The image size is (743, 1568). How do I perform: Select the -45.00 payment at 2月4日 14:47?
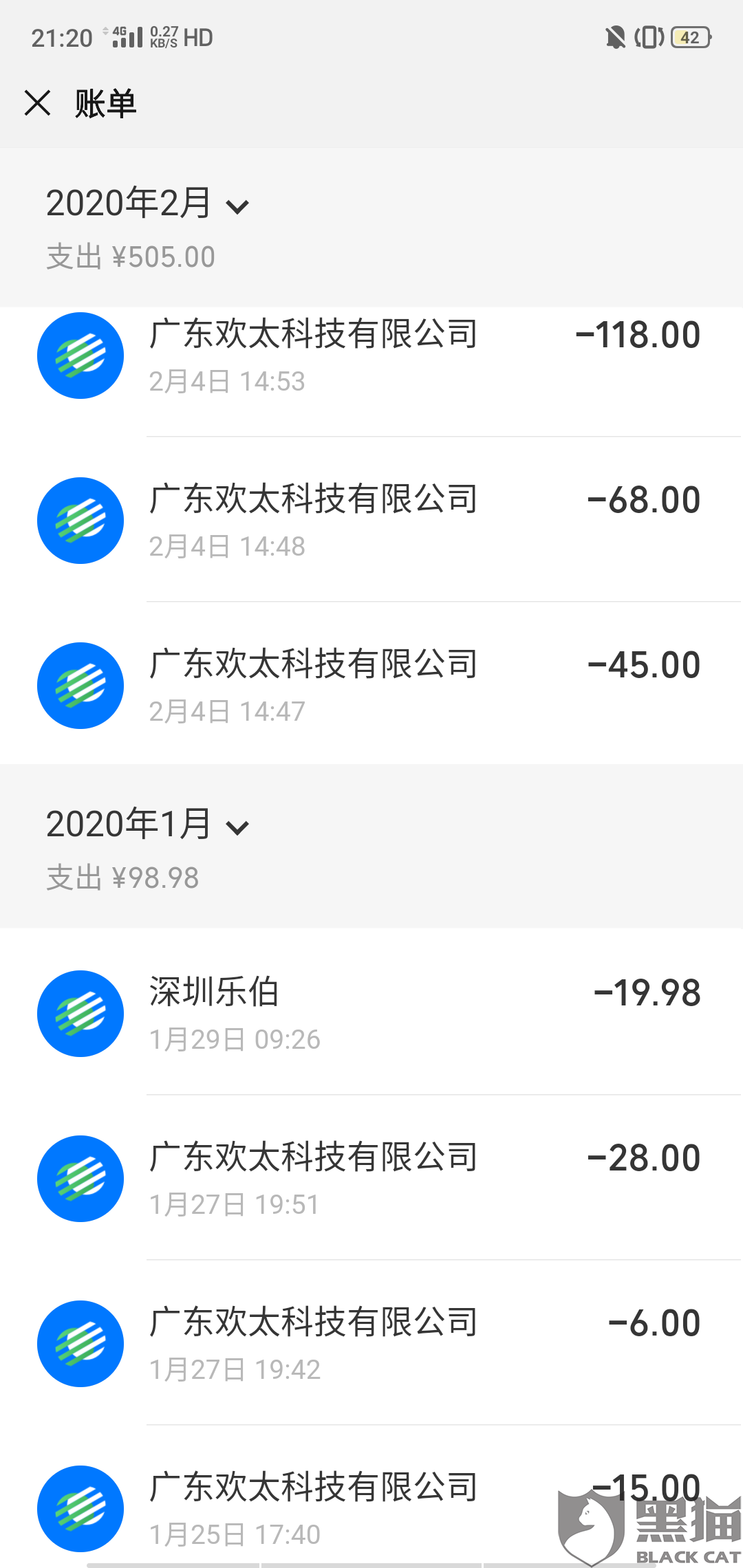tap(371, 686)
